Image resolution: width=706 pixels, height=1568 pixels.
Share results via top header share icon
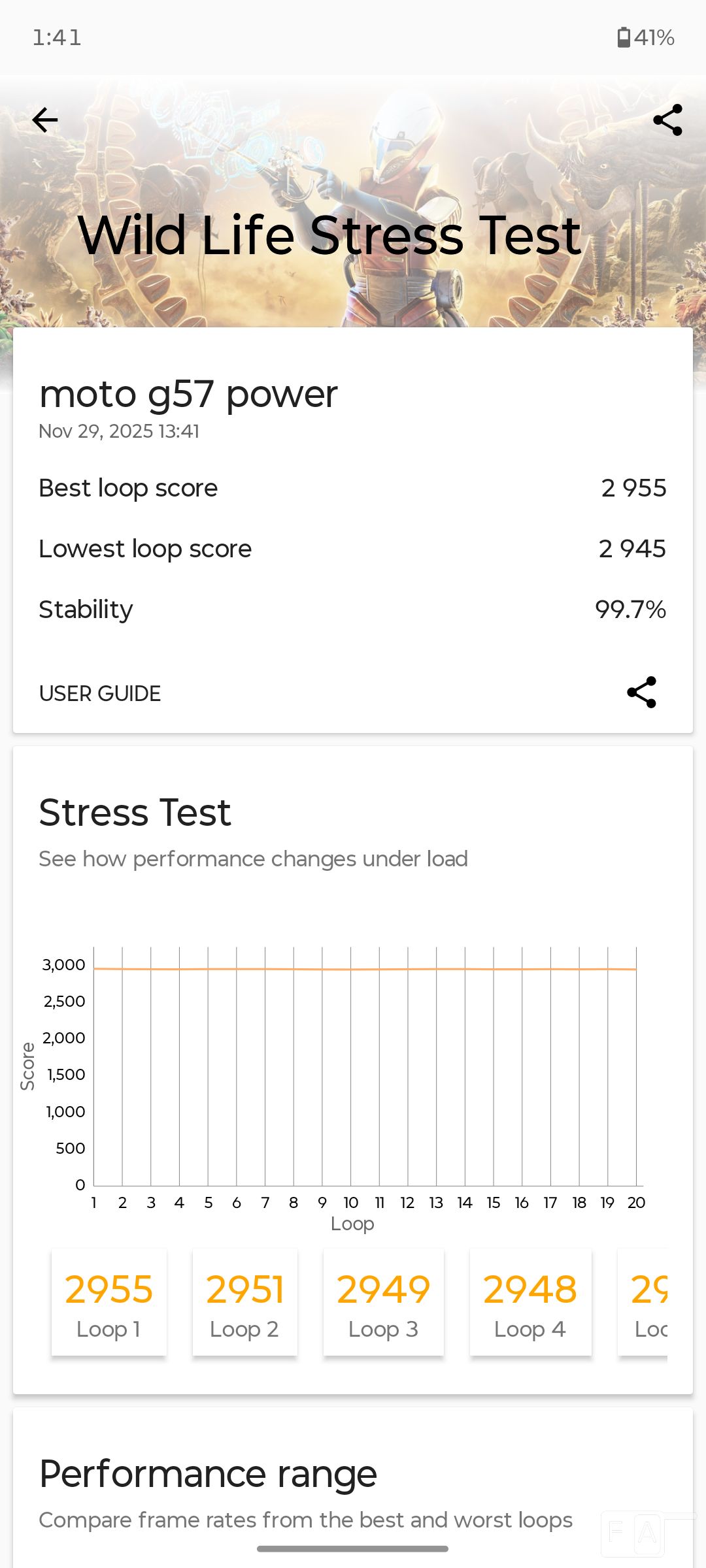(x=667, y=120)
